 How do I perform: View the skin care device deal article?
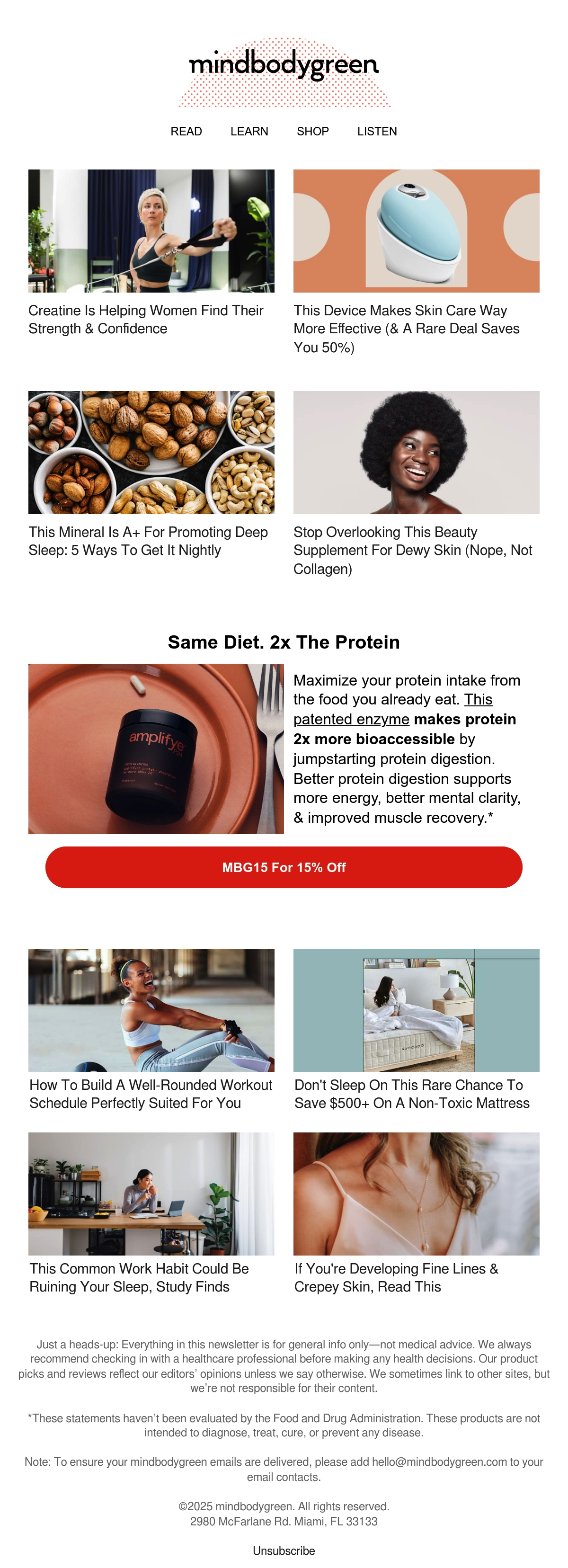[x=407, y=329]
